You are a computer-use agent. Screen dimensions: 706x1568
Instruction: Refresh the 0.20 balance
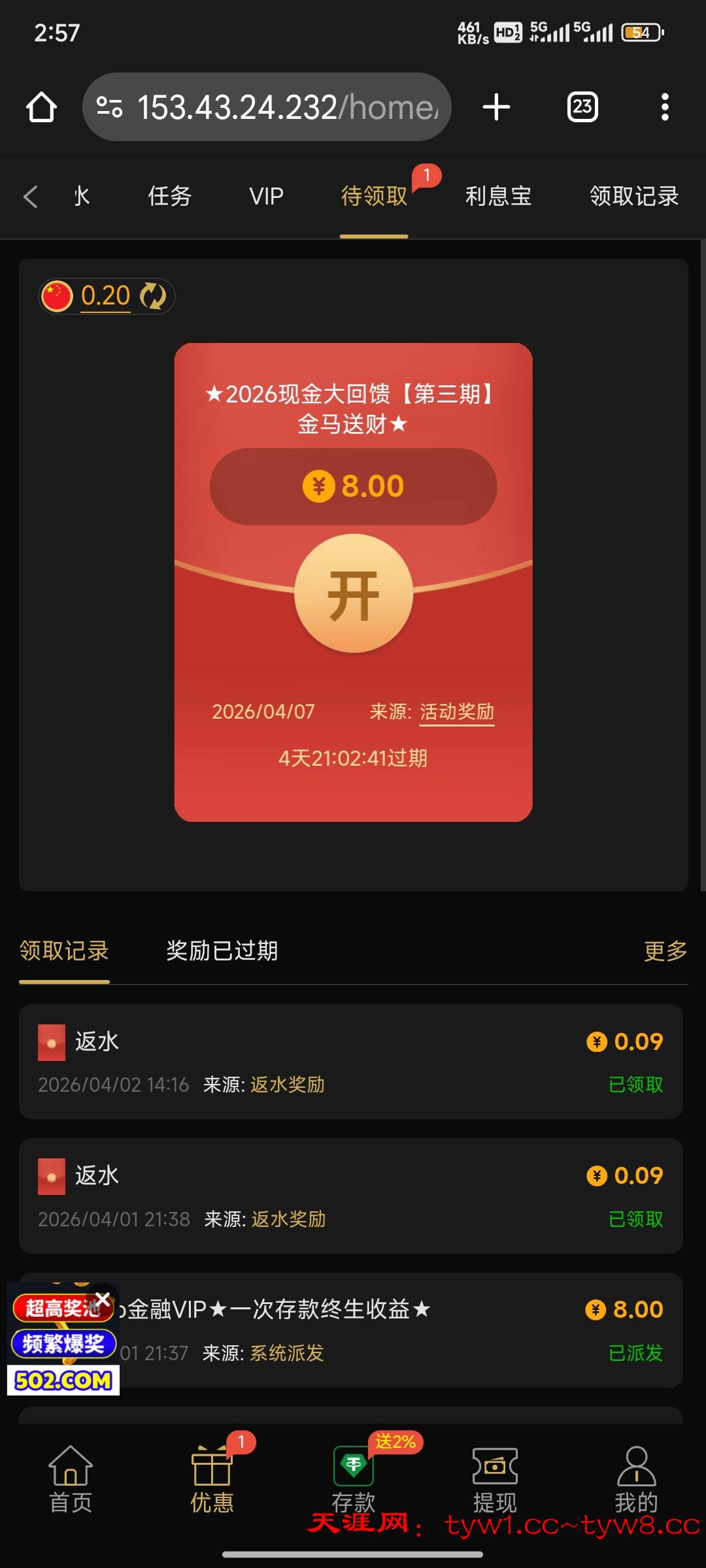(x=154, y=296)
